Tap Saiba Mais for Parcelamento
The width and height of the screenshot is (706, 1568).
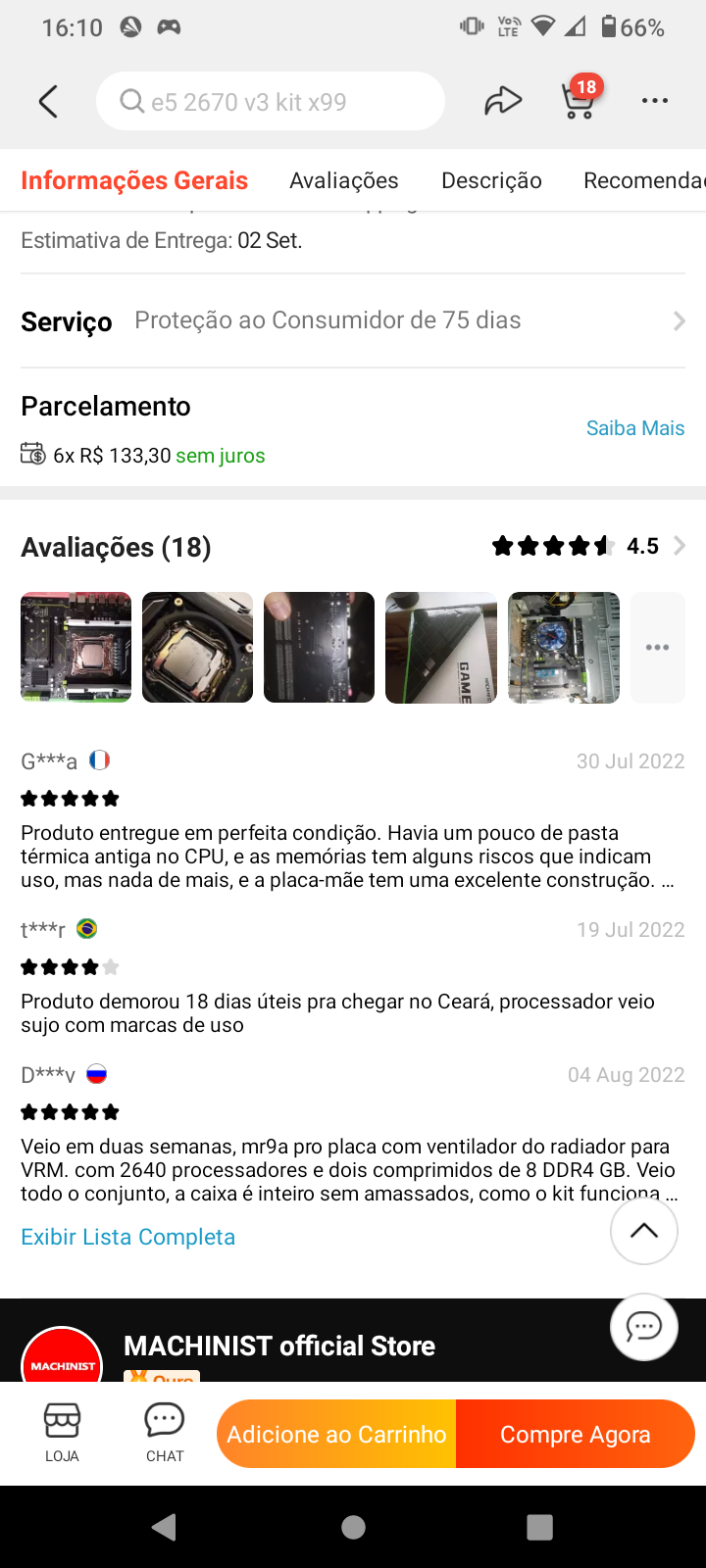click(635, 428)
